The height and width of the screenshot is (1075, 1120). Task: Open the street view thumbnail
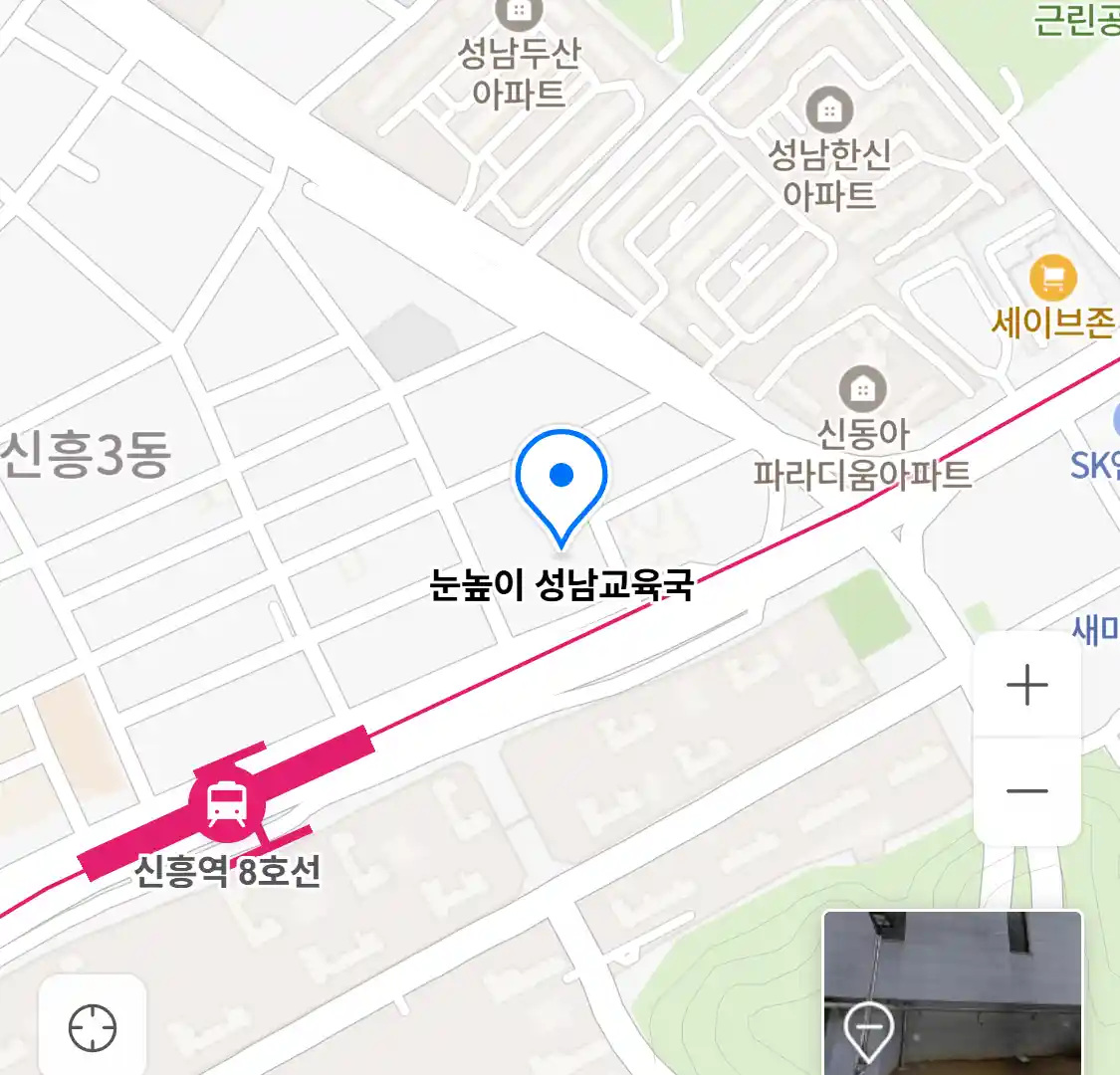click(952, 991)
